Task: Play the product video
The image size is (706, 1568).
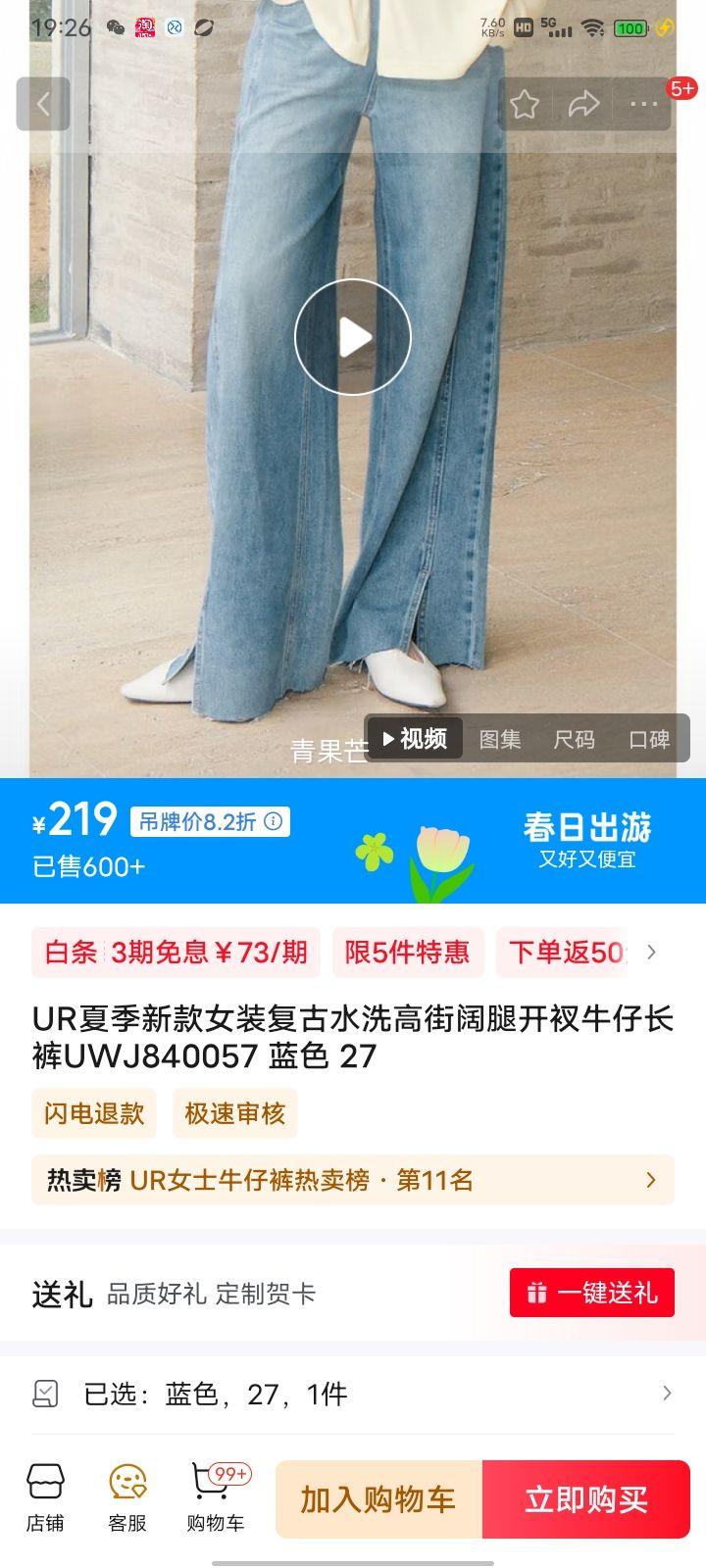Action: (x=353, y=337)
